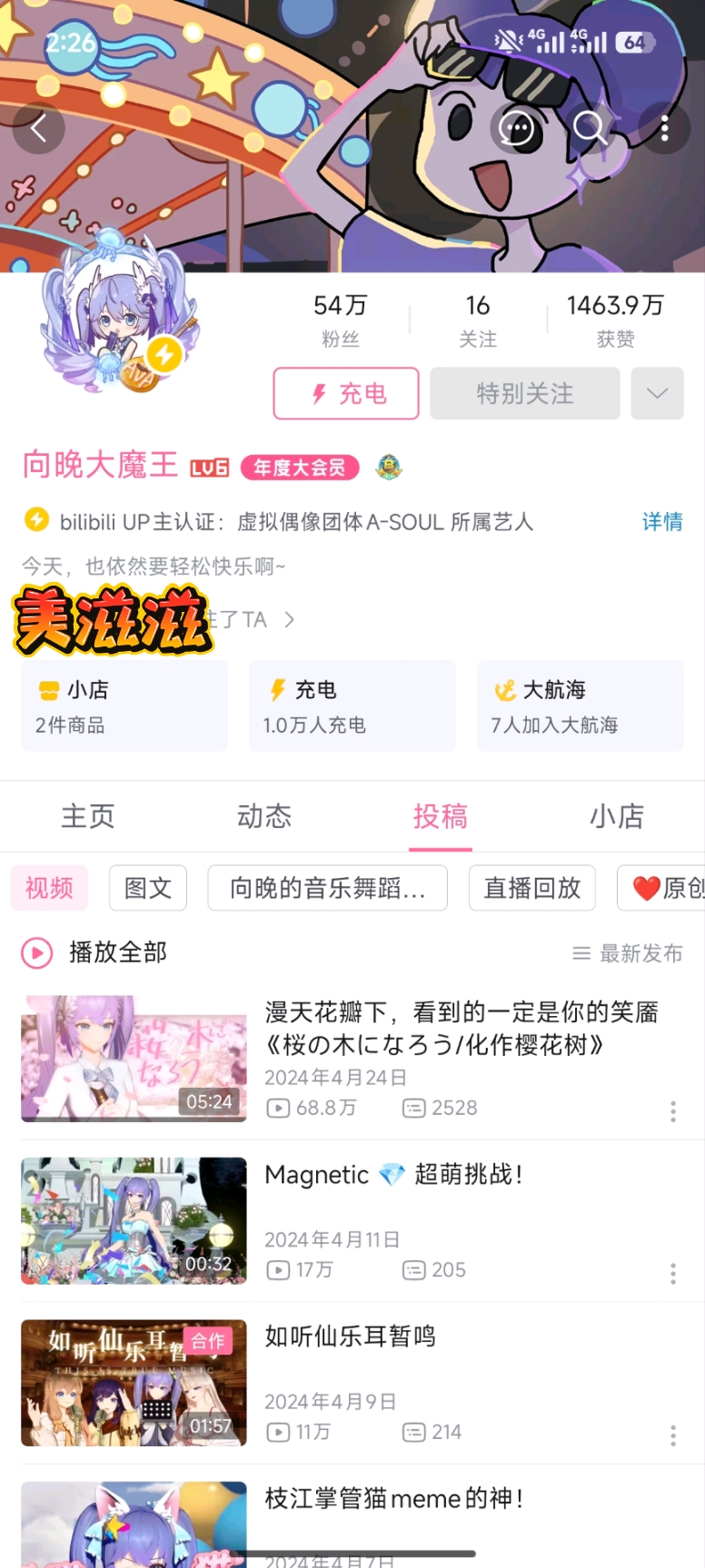Image resolution: width=705 pixels, height=1568 pixels.
Task: Tap the 特别关注 button
Action: (x=525, y=393)
